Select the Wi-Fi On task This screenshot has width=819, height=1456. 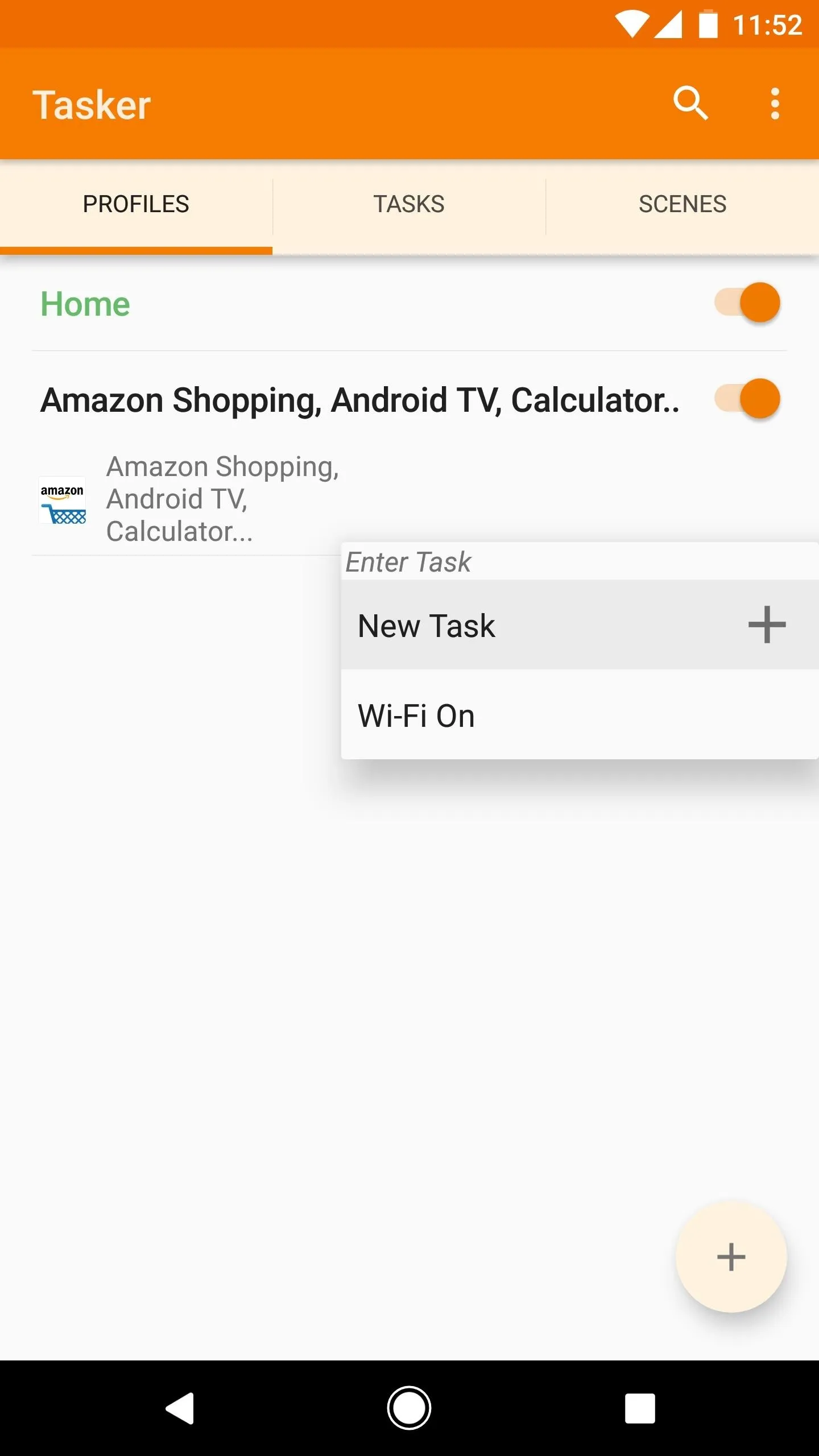[580, 715]
